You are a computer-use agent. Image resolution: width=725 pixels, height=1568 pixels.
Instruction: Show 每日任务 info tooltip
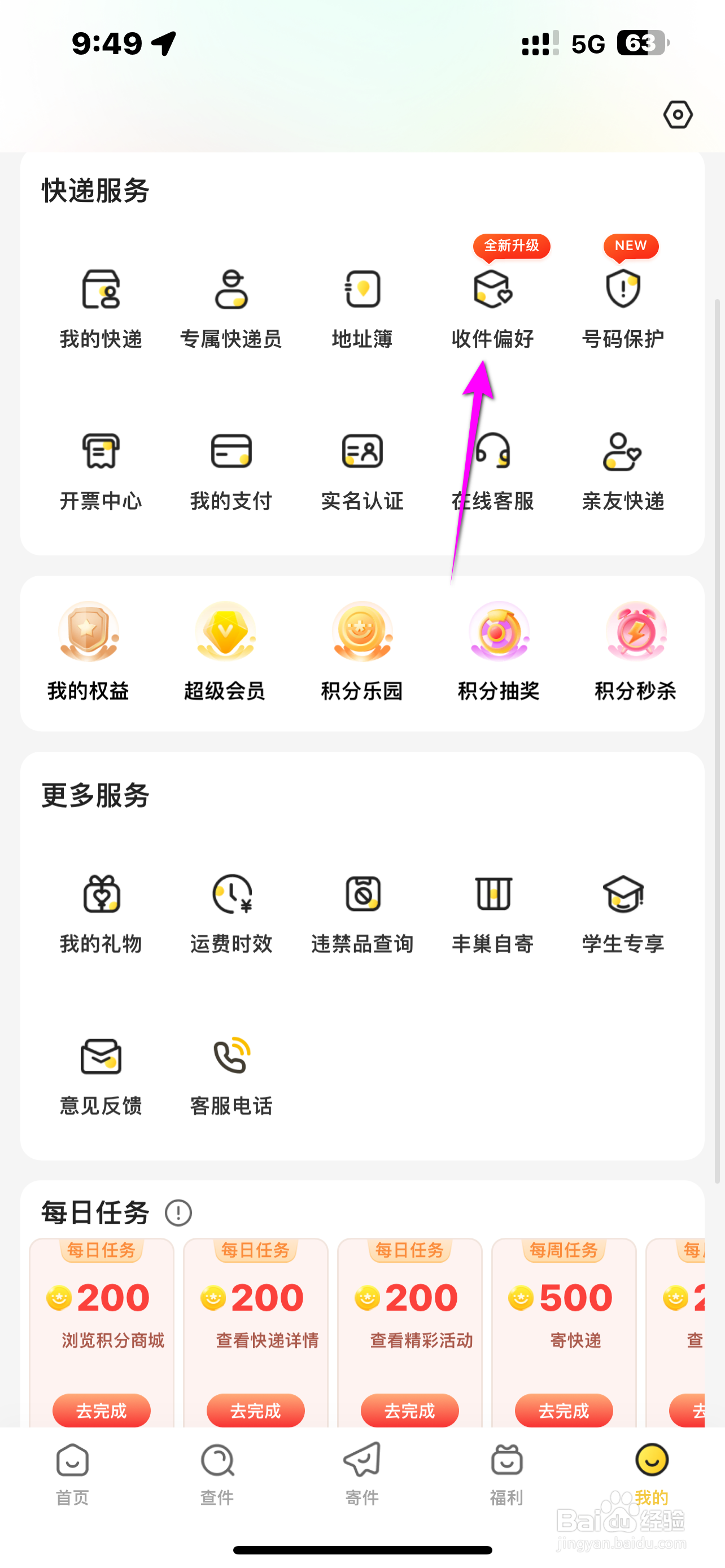pos(178,1212)
